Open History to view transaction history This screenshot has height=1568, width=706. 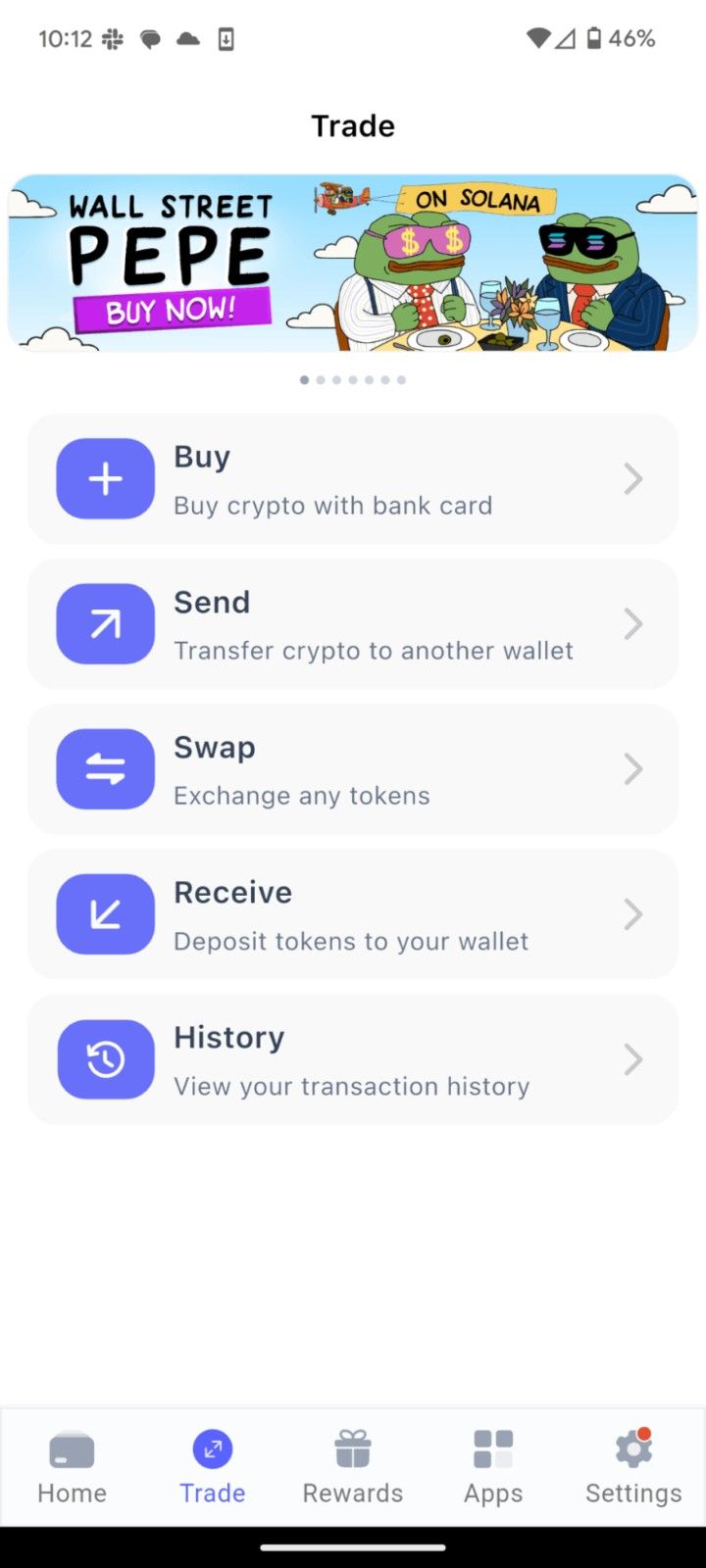tap(353, 1059)
